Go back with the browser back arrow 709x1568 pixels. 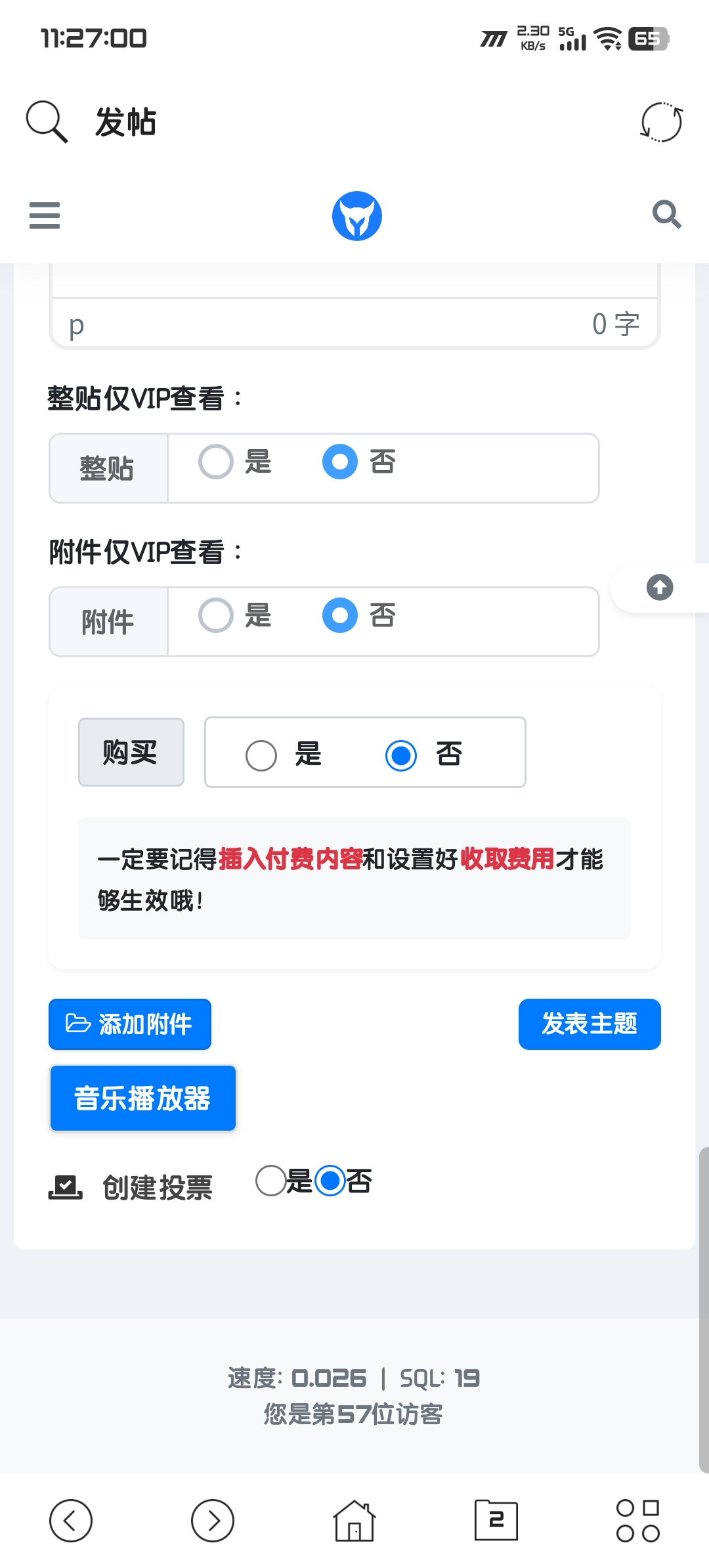point(71,1521)
